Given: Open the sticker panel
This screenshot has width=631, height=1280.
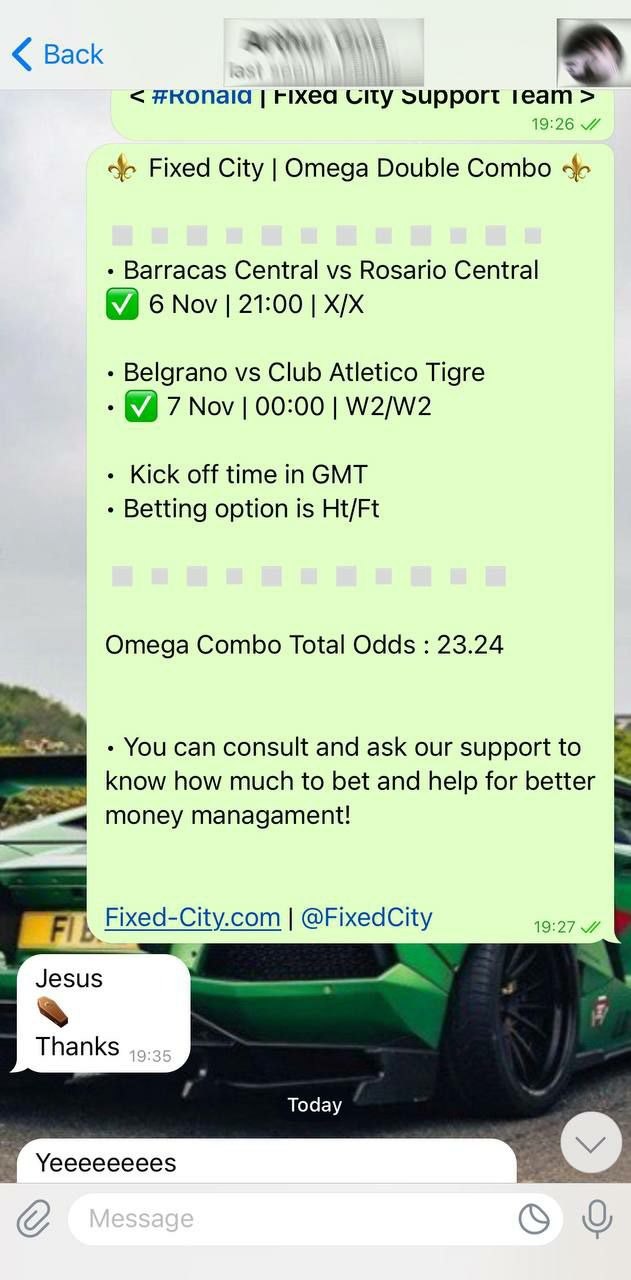Looking at the screenshot, I should pos(534,1218).
